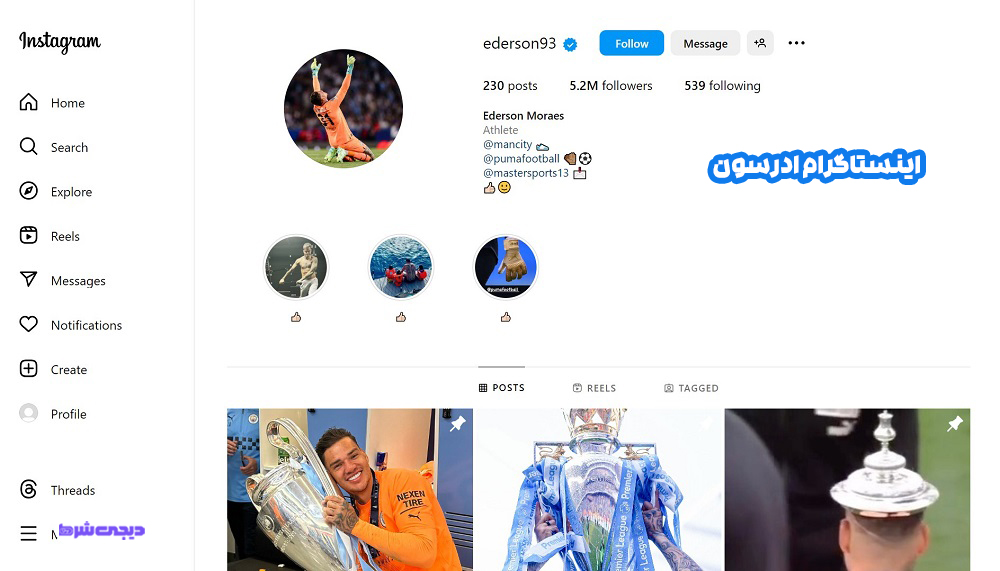Open the @mancity link in bio
This screenshot has height=571, width=1000.
(508, 145)
